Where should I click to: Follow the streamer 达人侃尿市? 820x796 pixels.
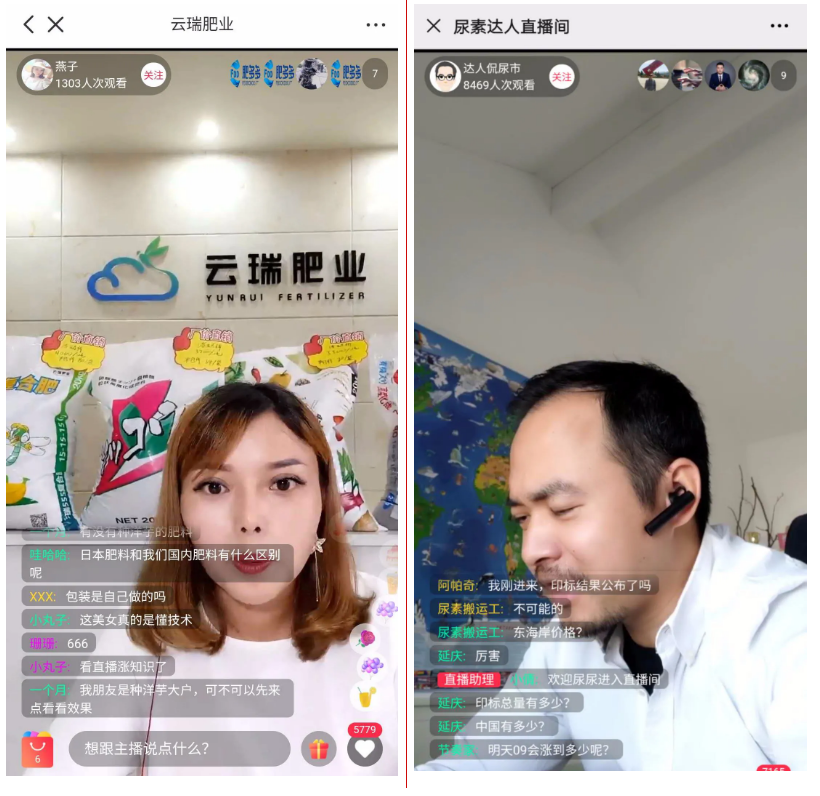point(562,77)
